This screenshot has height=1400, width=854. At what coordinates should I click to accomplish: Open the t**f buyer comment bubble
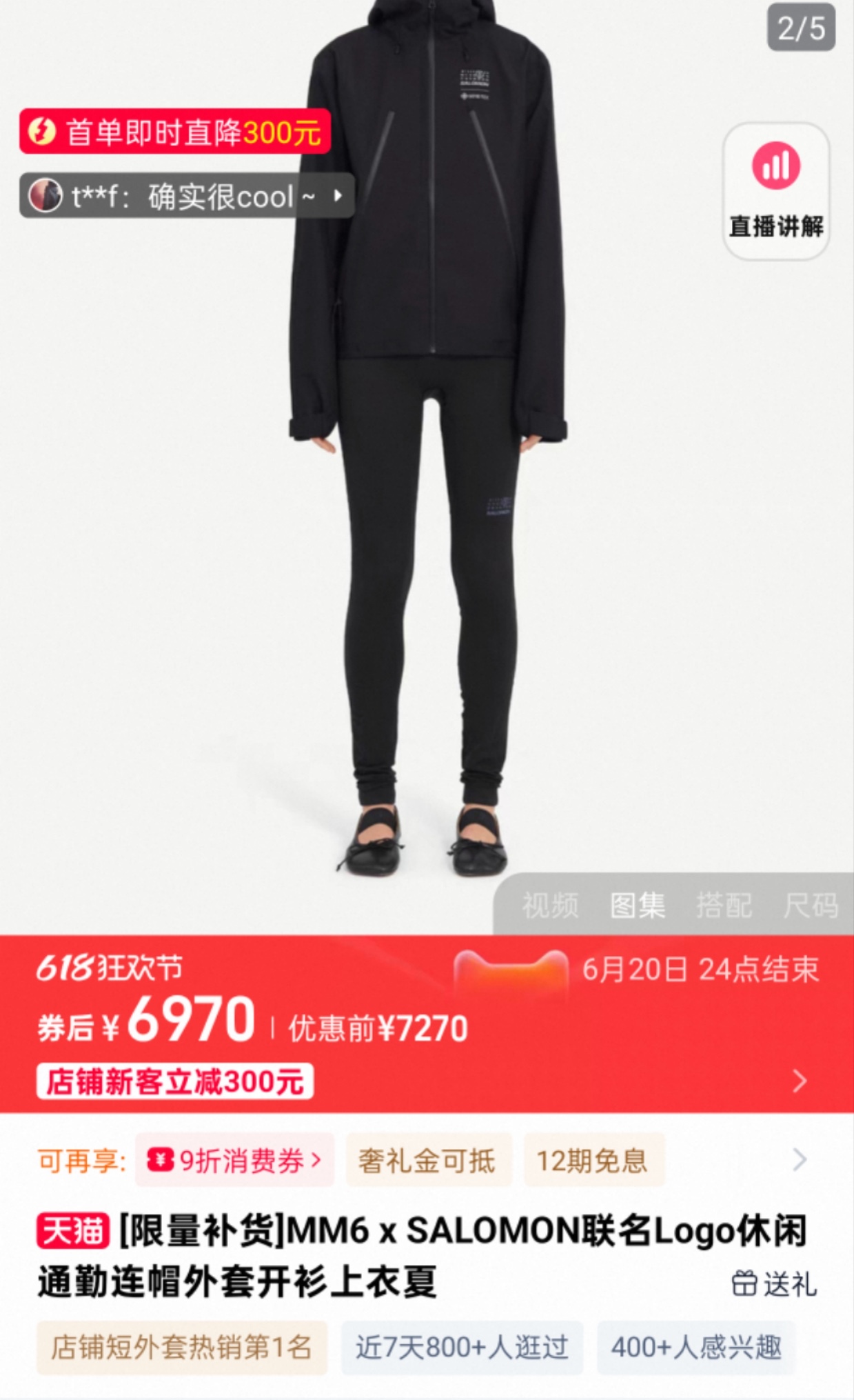point(186,197)
